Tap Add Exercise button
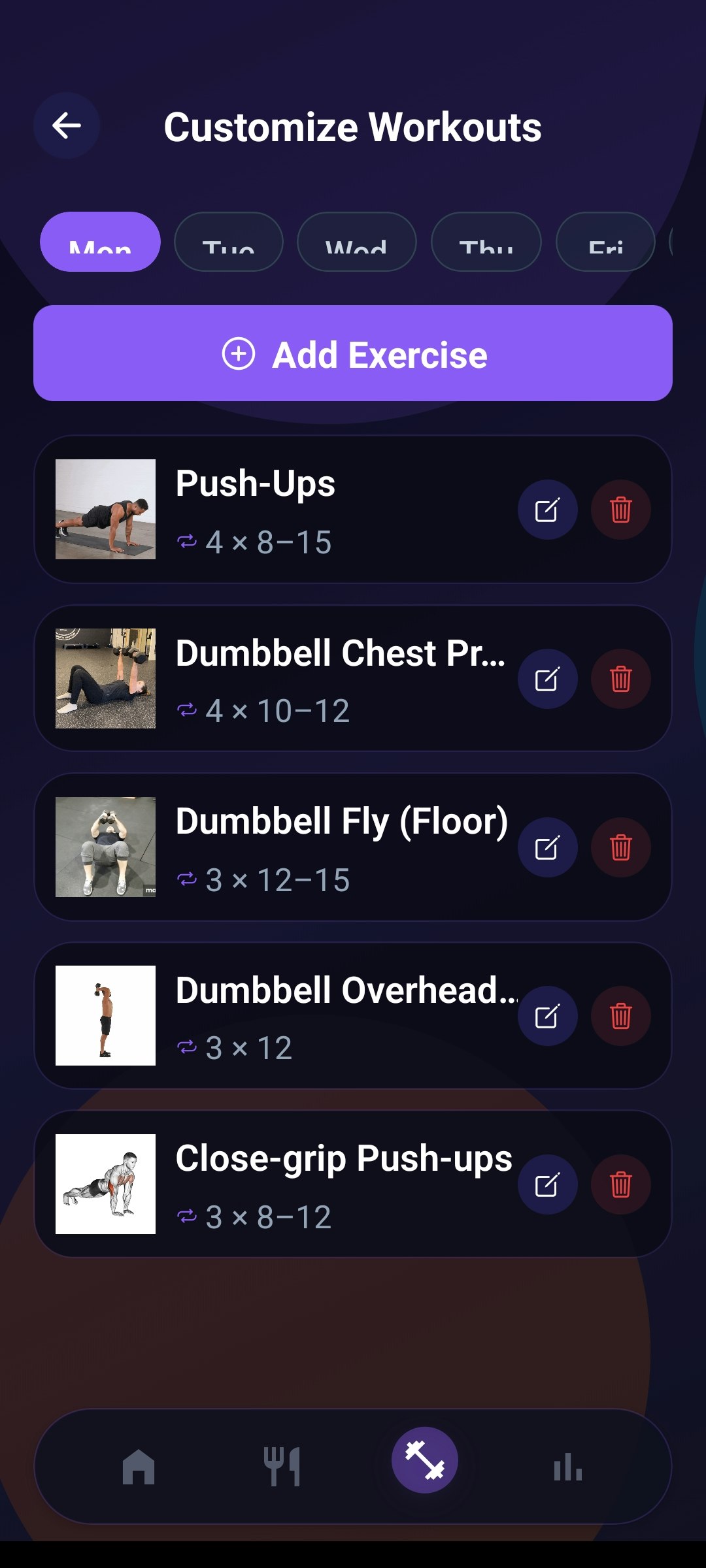 pos(353,353)
